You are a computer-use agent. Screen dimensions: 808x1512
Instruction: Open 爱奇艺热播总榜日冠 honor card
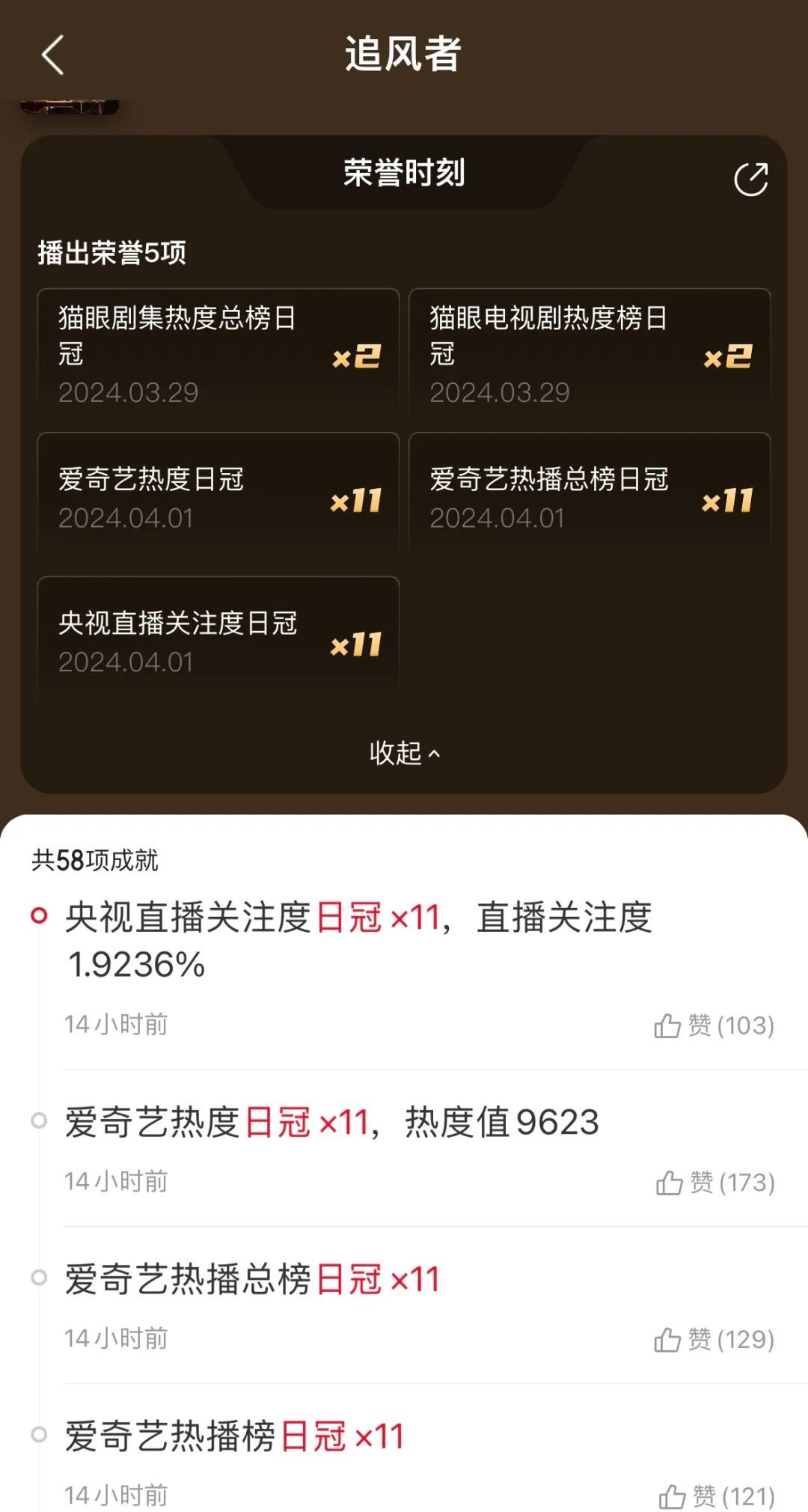pyautogui.click(x=590, y=498)
